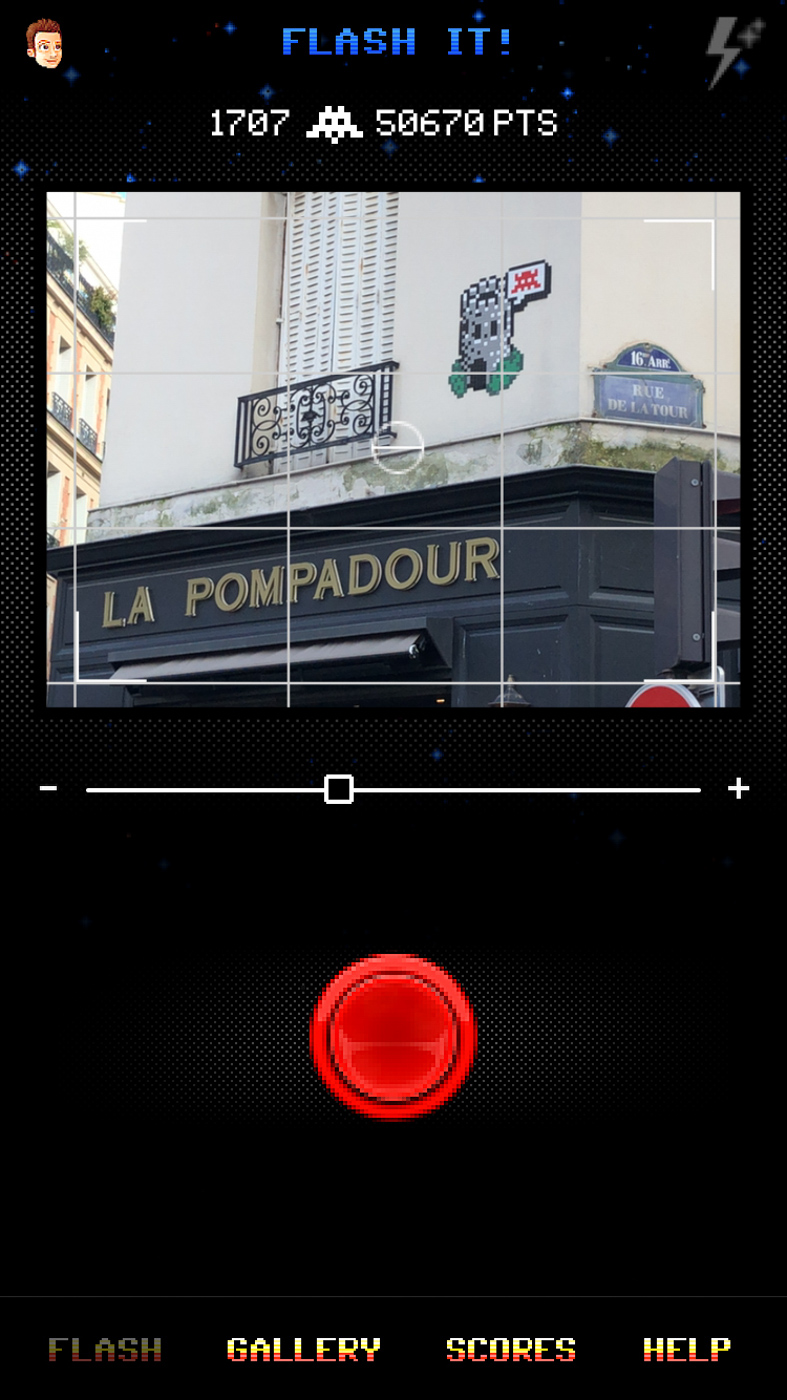Open the Help tab
Image resolution: width=787 pixels, height=1400 pixels.
pyautogui.click(x=686, y=1349)
